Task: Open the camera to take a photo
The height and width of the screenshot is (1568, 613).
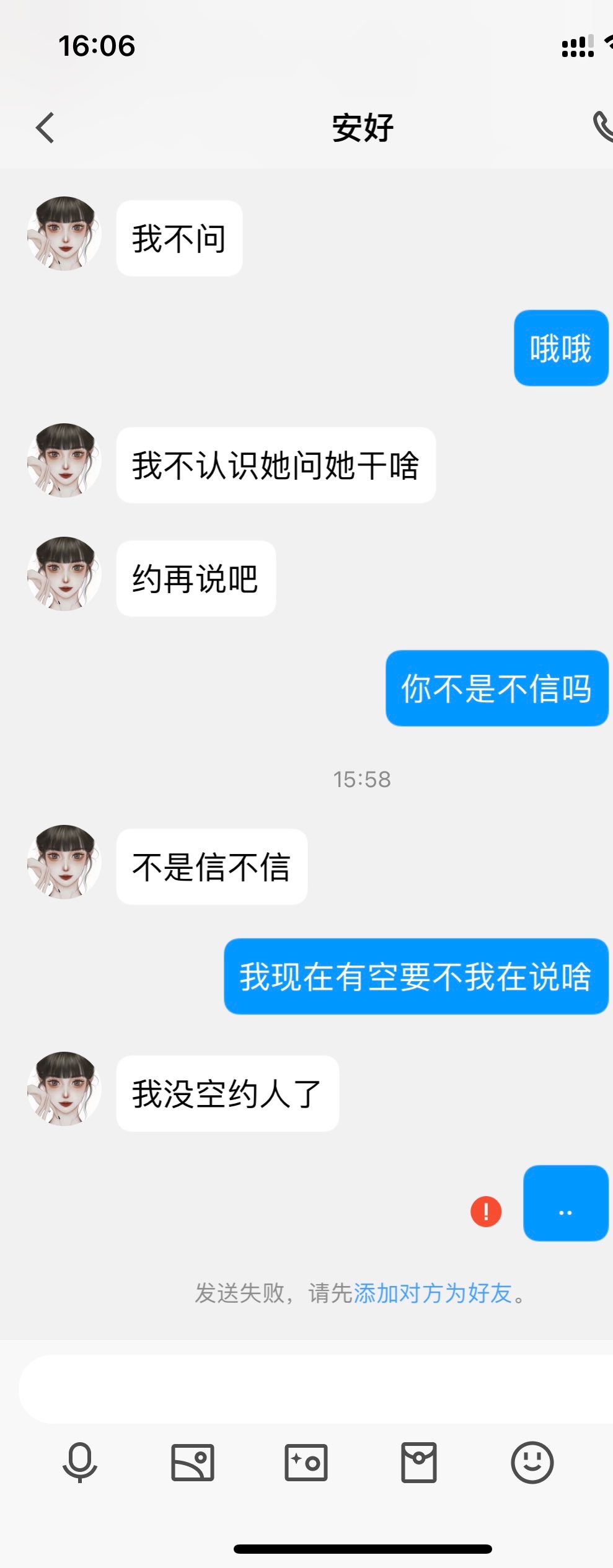Action: pyautogui.click(x=306, y=1462)
